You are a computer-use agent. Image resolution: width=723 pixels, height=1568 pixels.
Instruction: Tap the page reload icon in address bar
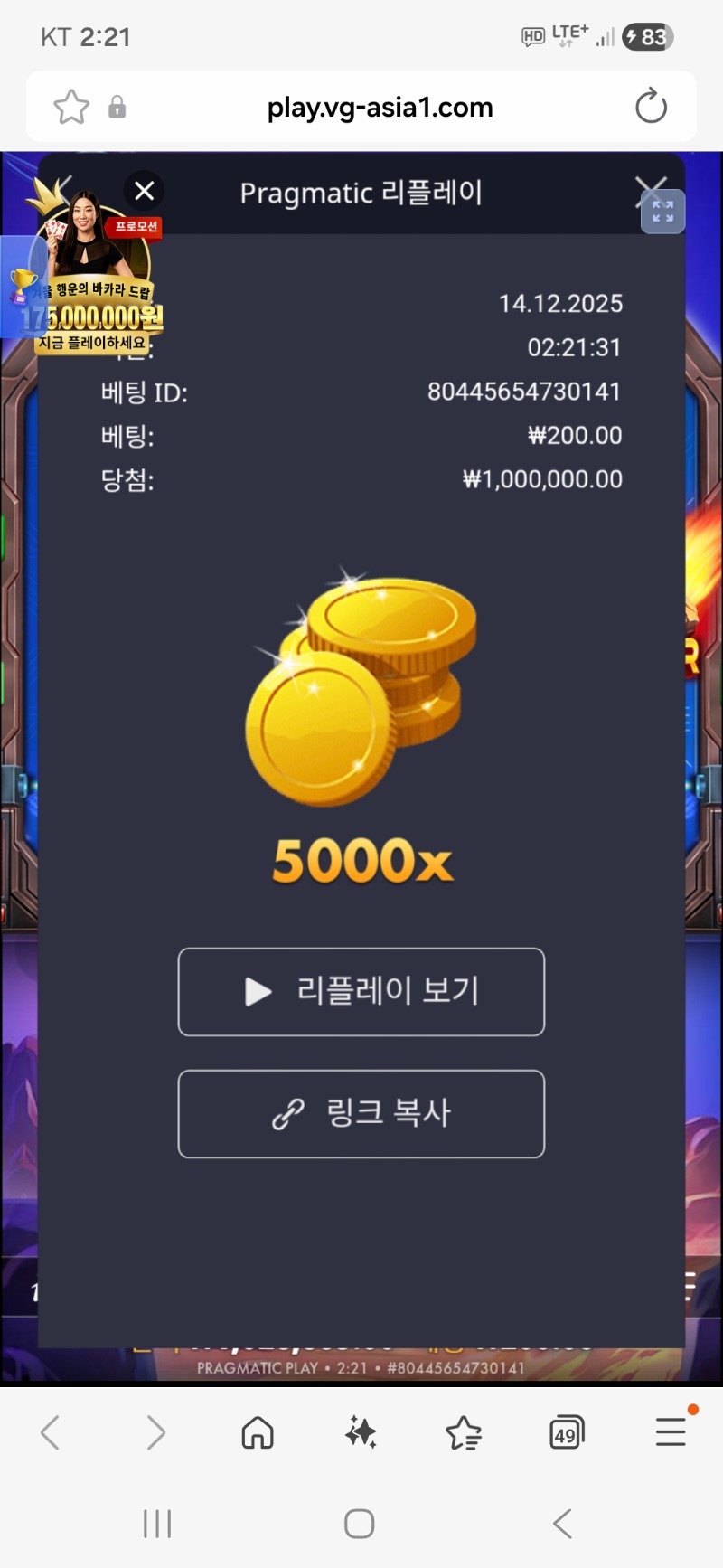pyautogui.click(x=650, y=106)
